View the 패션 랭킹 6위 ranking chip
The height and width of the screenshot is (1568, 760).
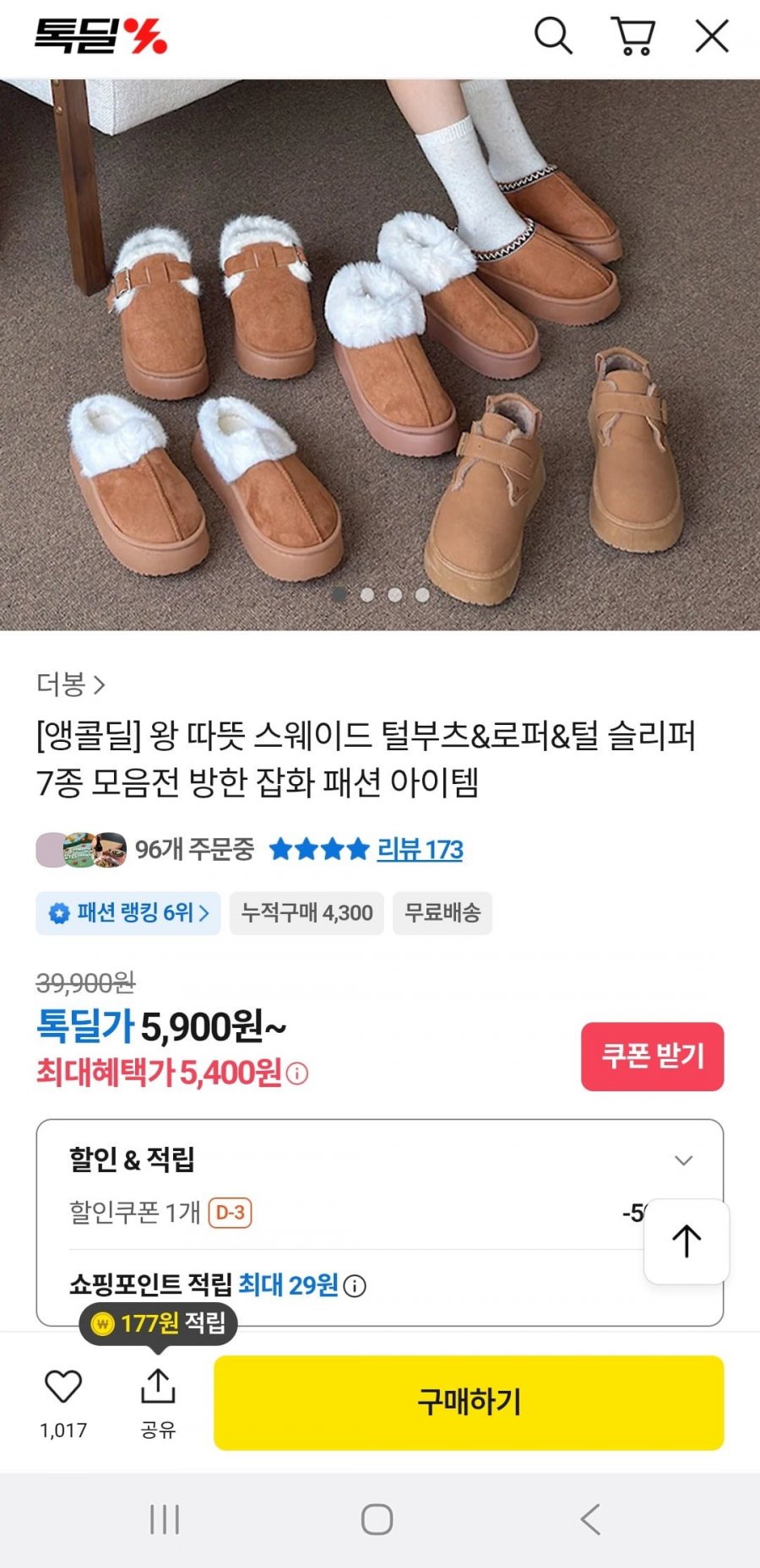(x=128, y=913)
